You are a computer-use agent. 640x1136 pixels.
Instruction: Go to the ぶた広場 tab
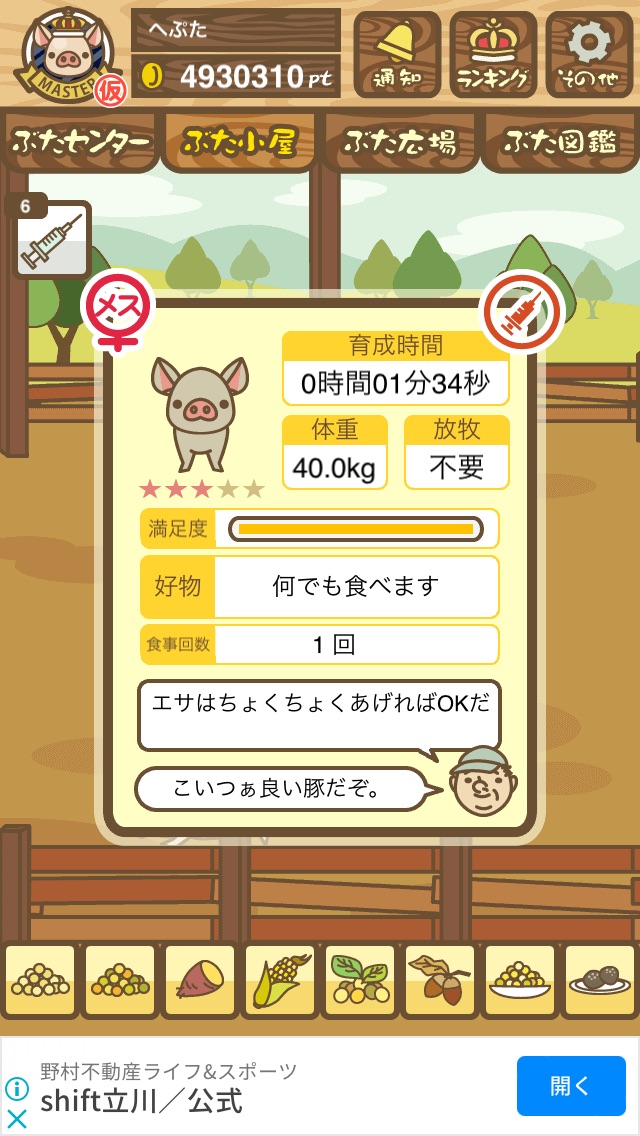click(399, 142)
